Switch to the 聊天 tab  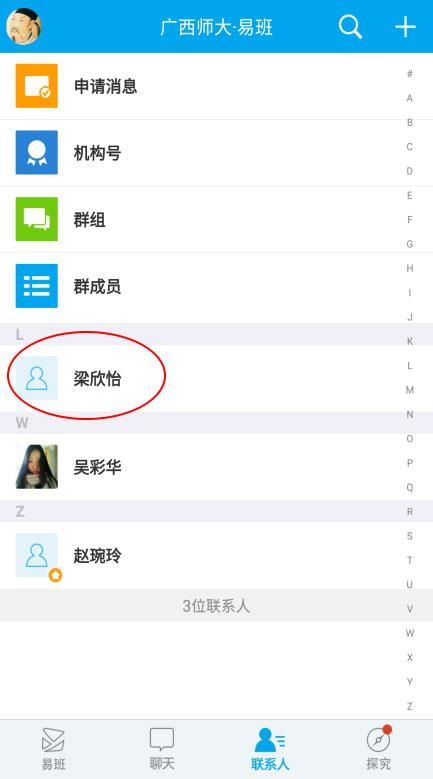pos(162,750)
